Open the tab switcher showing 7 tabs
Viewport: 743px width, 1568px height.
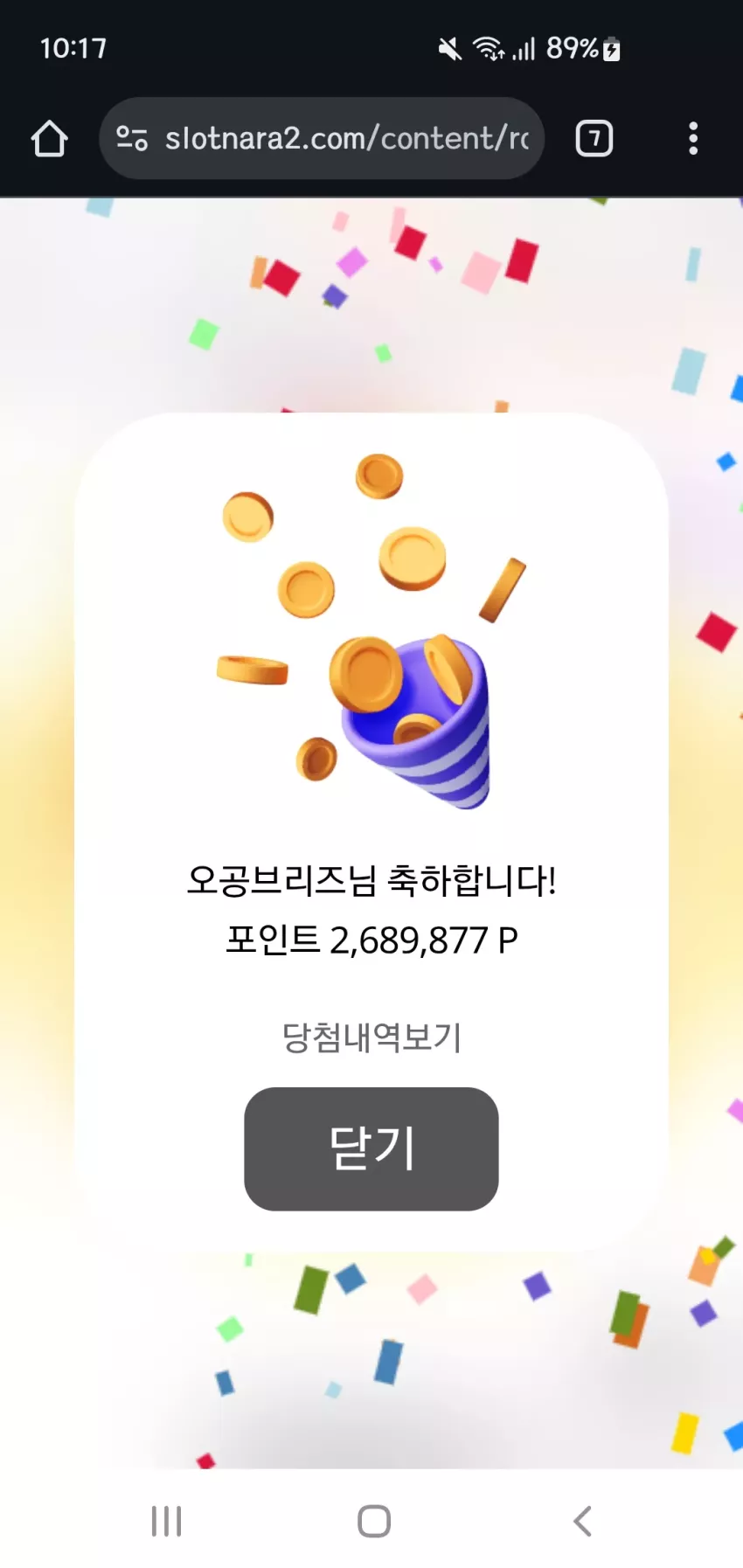594,138
